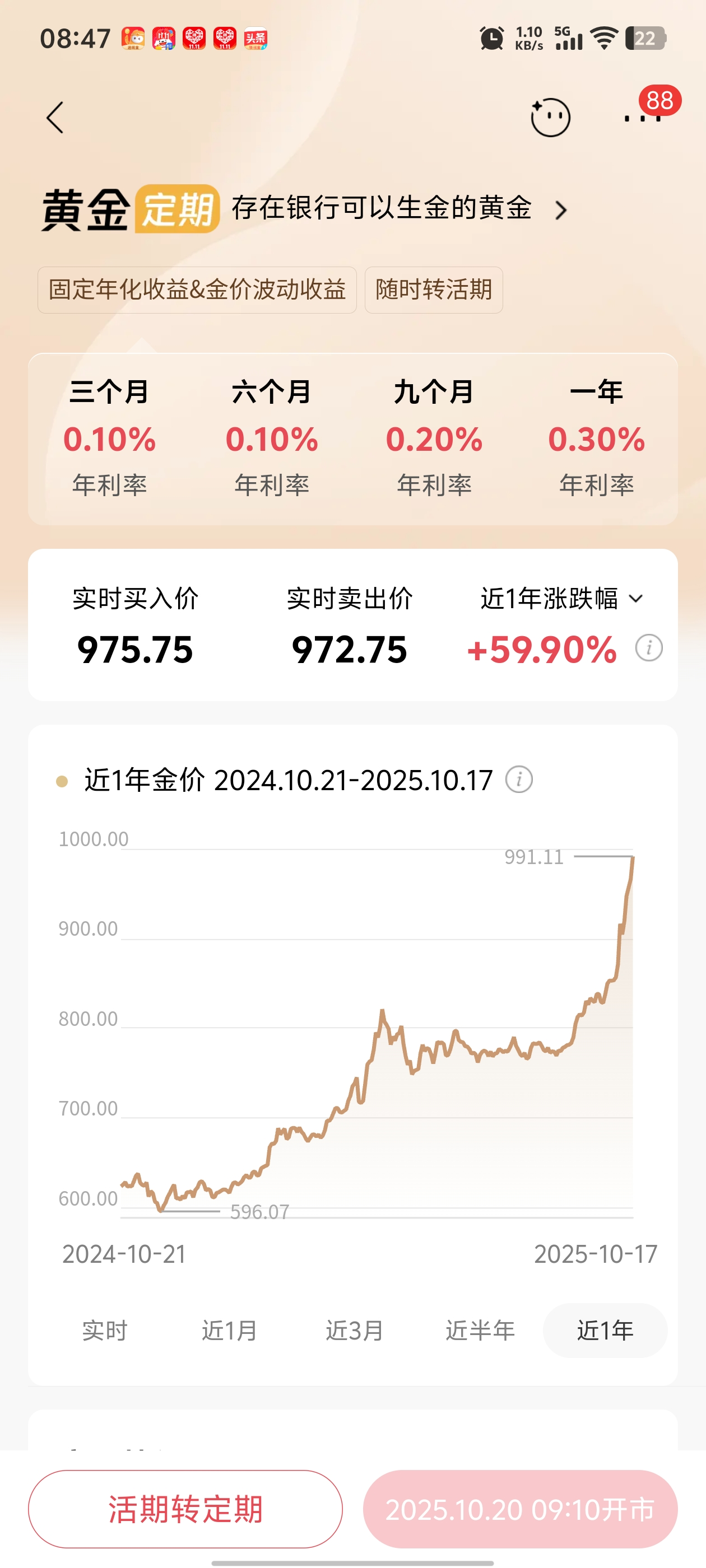Screen dimensions: 706x1568
Task: Open the smiley assistant icon
Action: pos(550,118)
